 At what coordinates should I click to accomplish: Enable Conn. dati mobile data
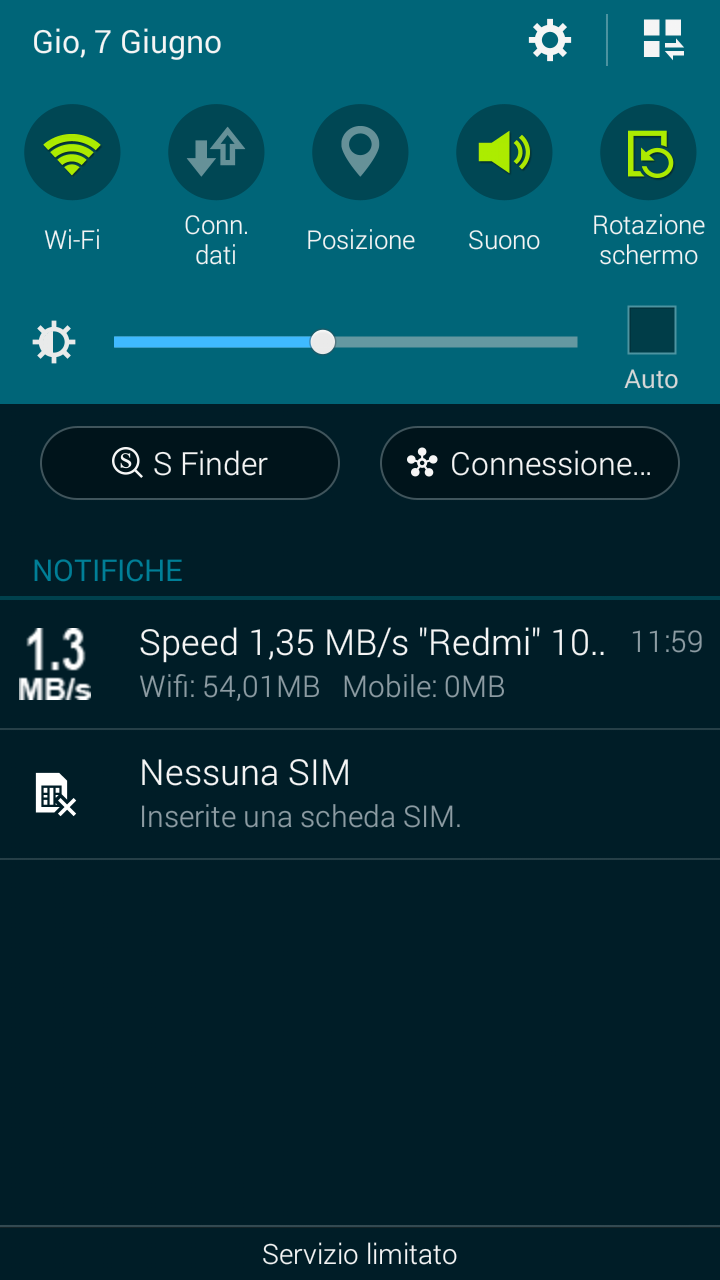click(216, 153)
